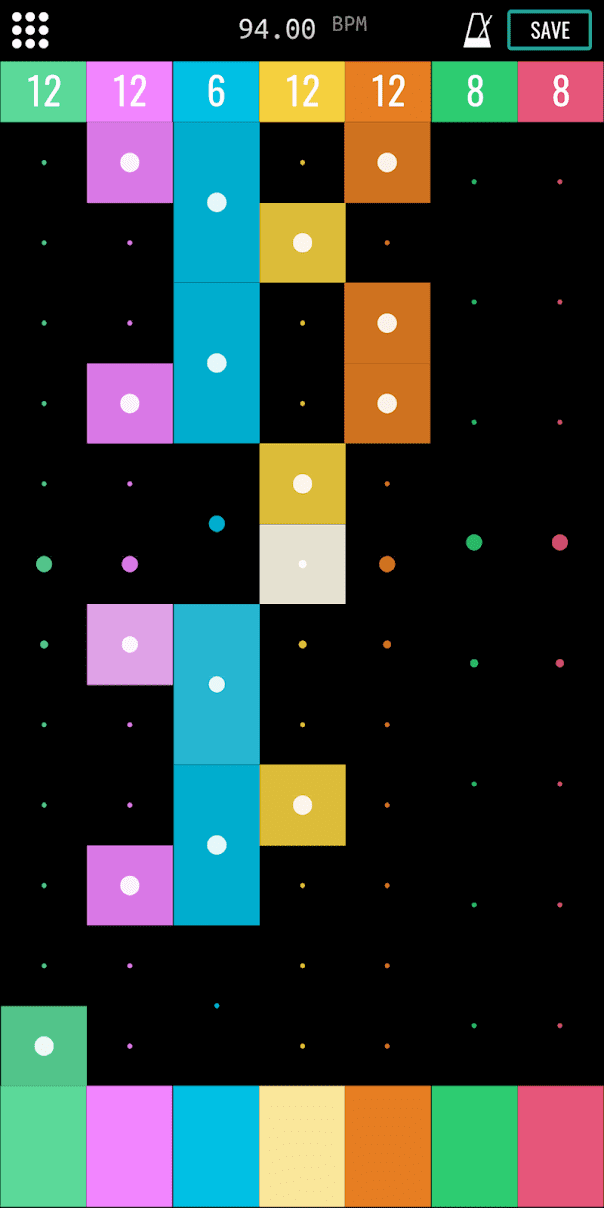
Task: Tap the light green pad at bottom
Action: [43, 1146]
